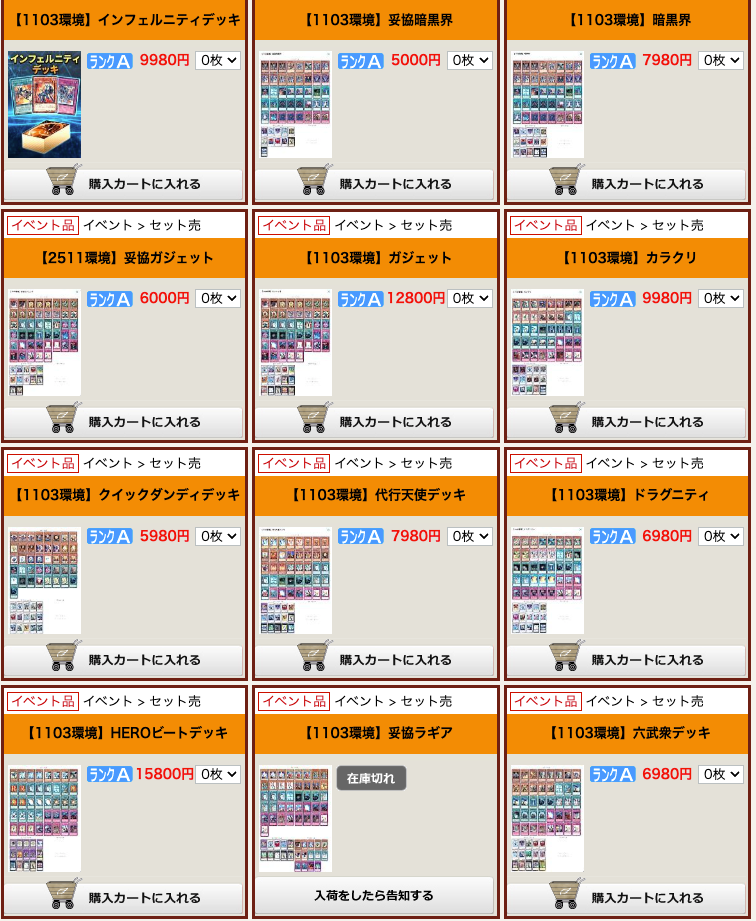Request restock notification for 妥協ラギア
This screenshot has width=756, height=921.
point(375,895)
